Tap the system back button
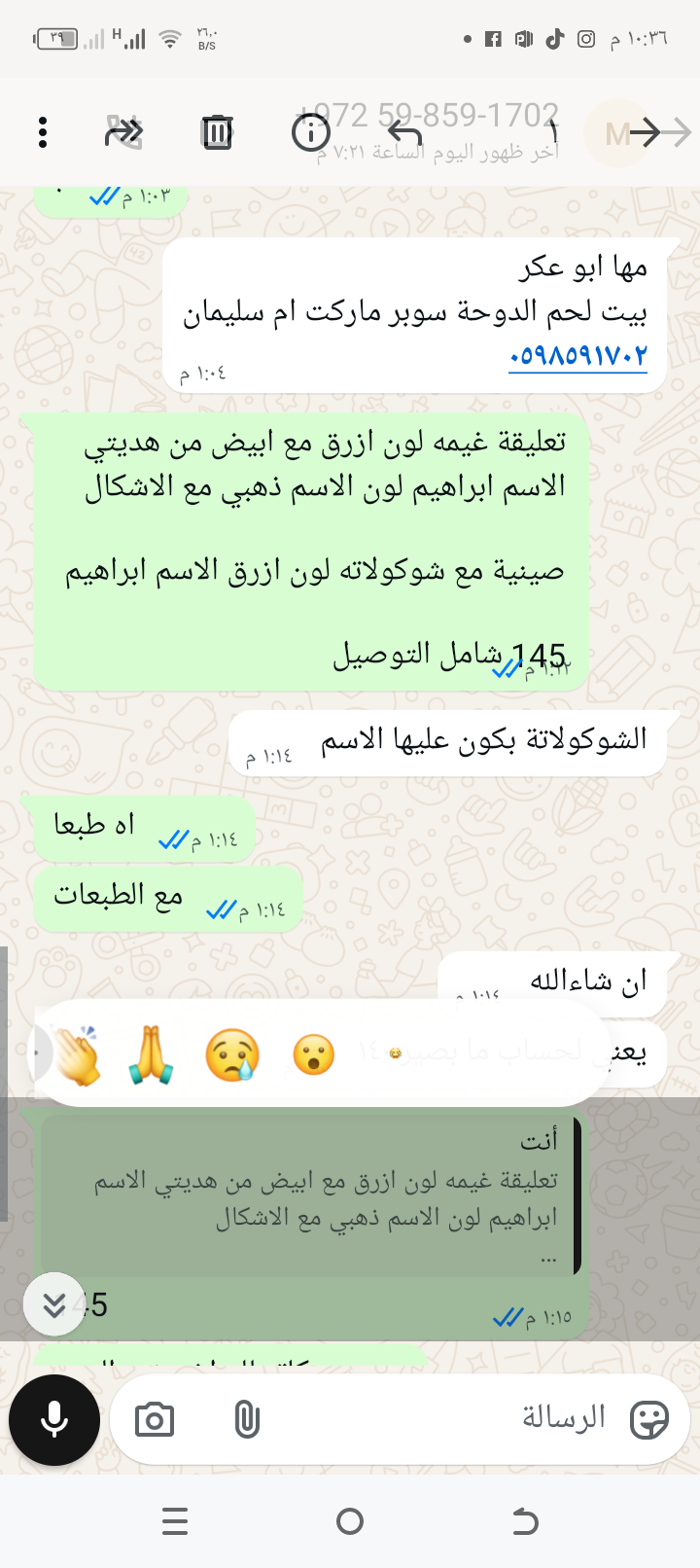 pyautogui.click(x=525, y=1521)
